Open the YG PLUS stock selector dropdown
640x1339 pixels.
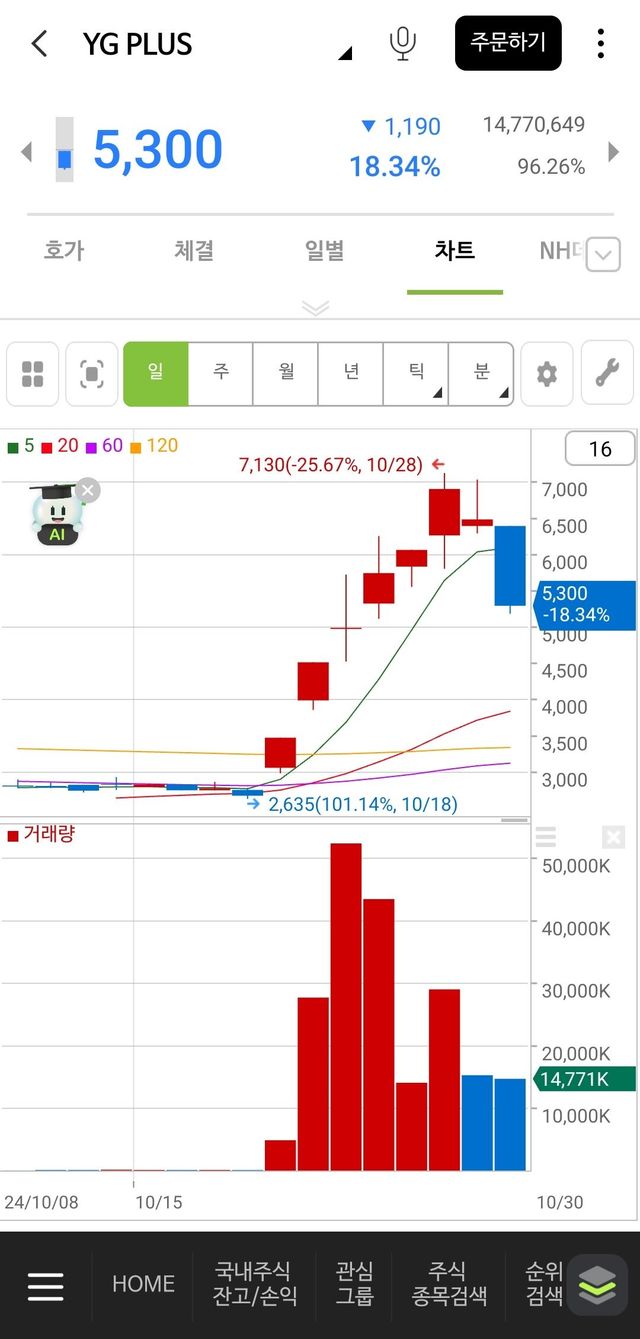tap(345, 53)
